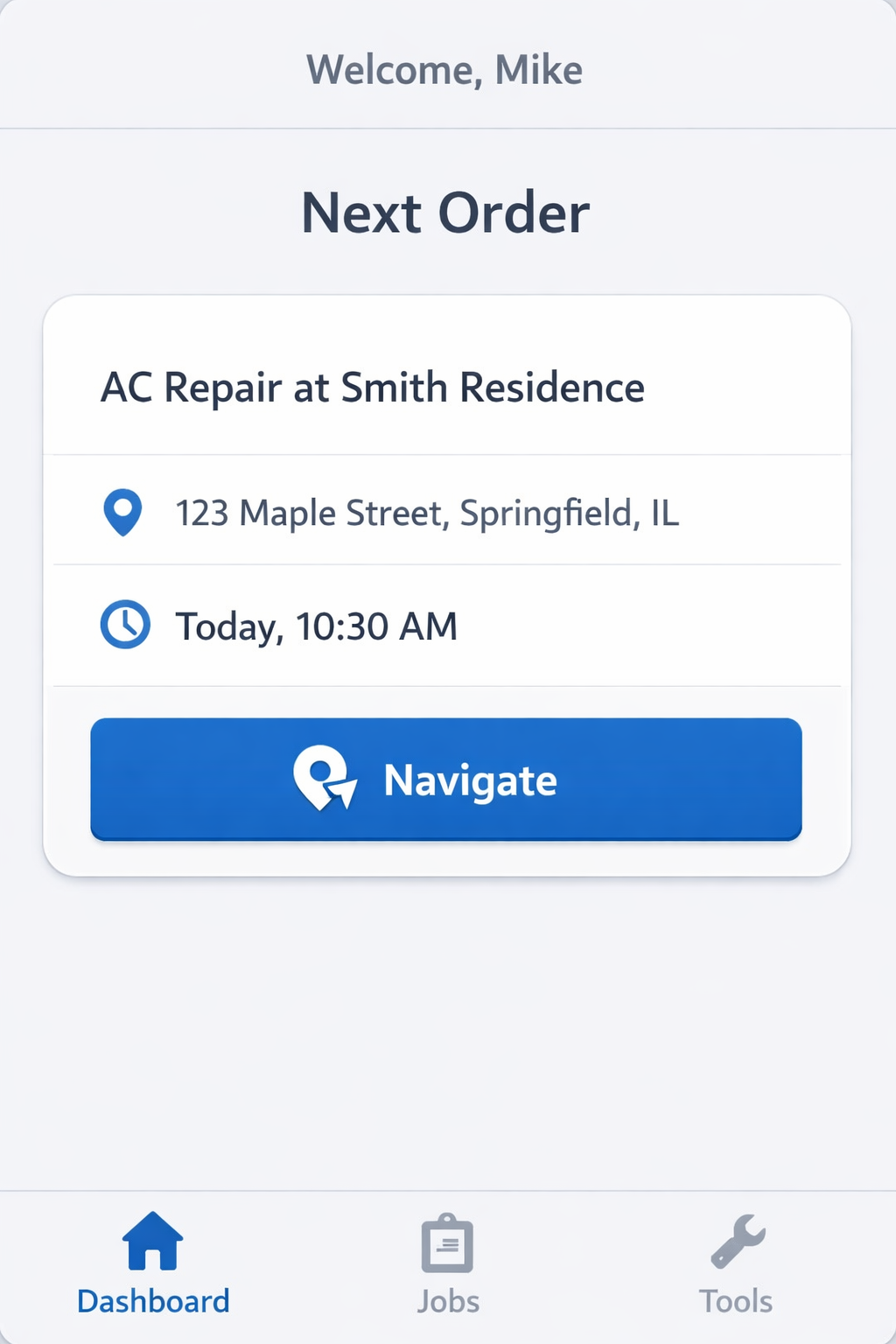
Task: Click the Next Order heading
Action: point(446,210)
